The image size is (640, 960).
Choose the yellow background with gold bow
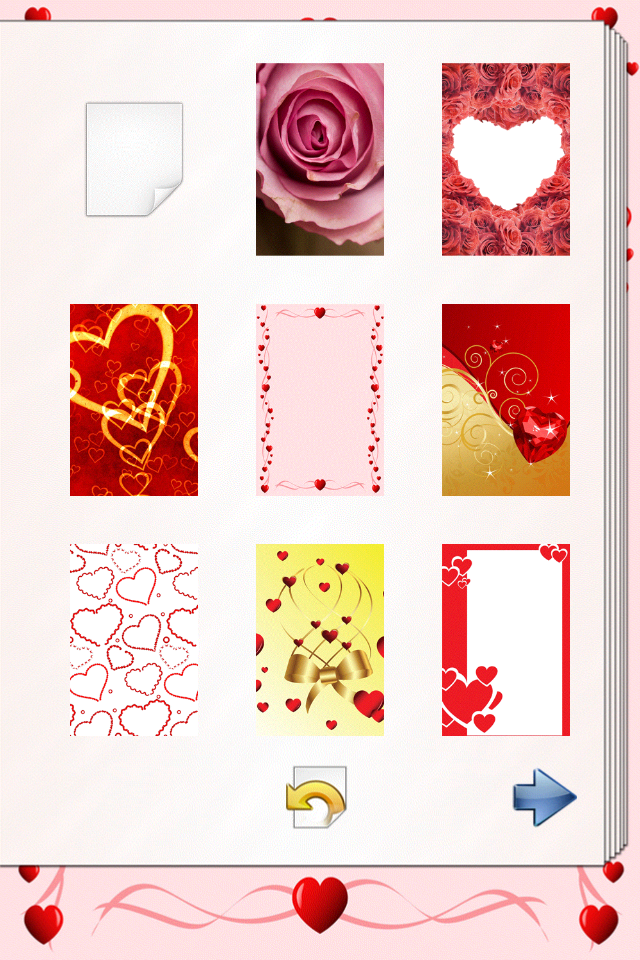coord(320,640)
